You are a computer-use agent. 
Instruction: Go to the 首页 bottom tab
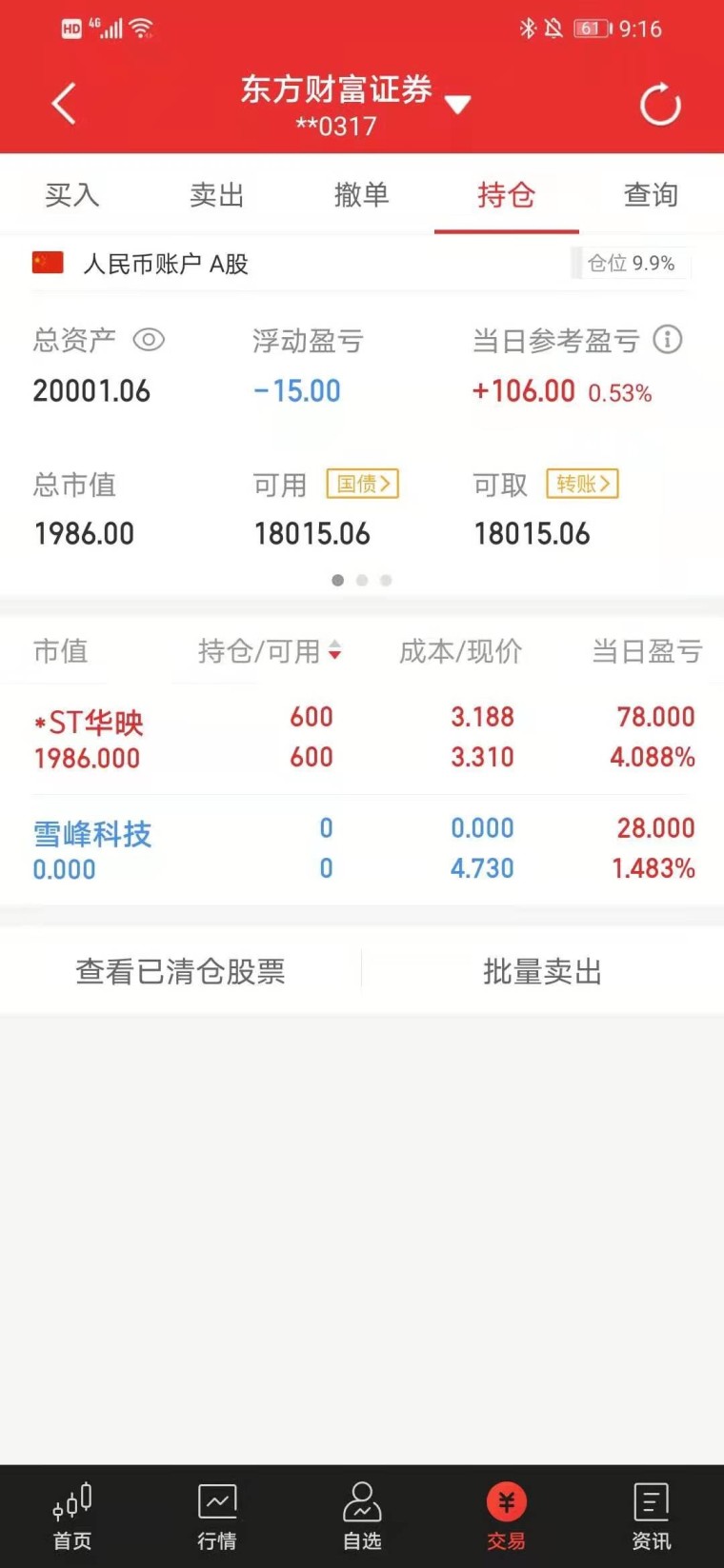pyautogui.click(x=72, y=1516)
